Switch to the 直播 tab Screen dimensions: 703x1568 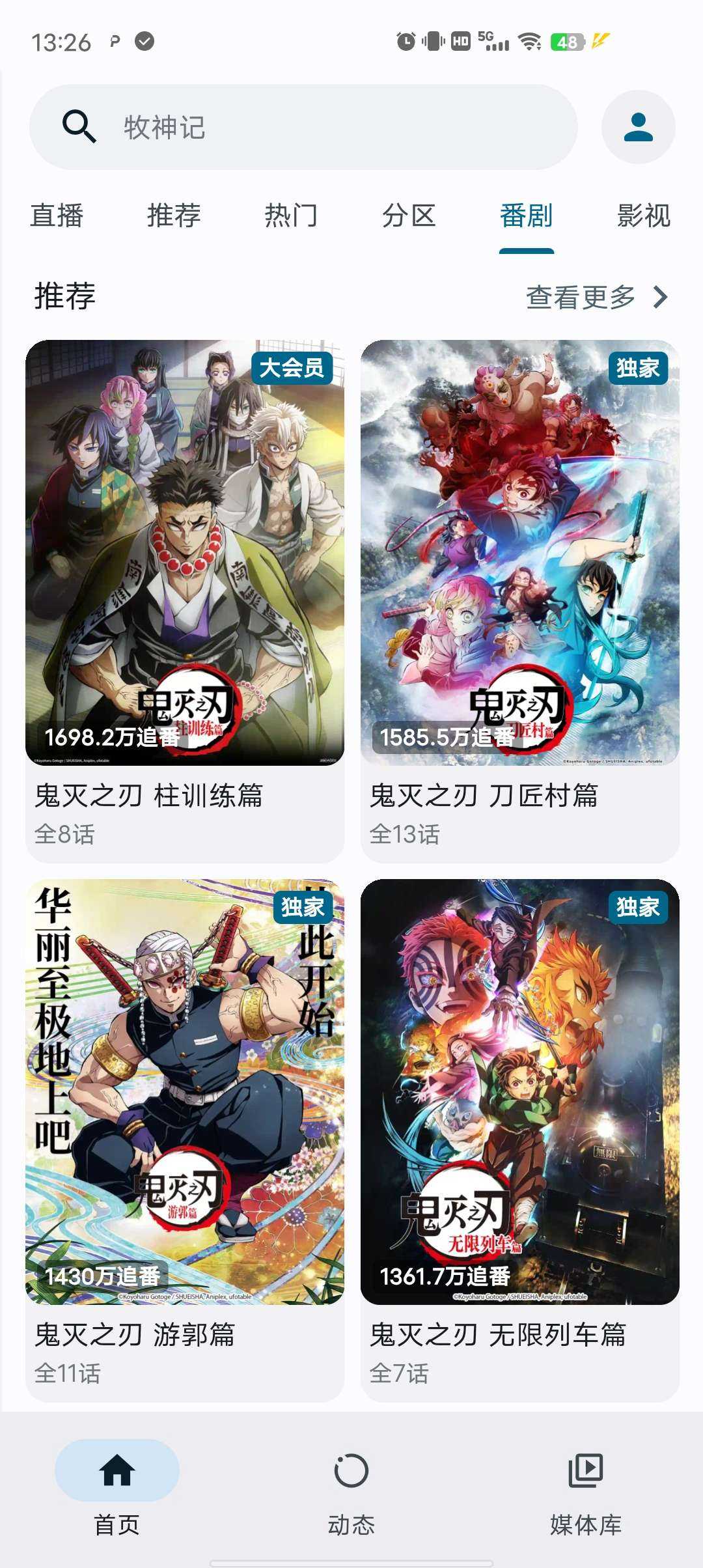click(57, 216)
